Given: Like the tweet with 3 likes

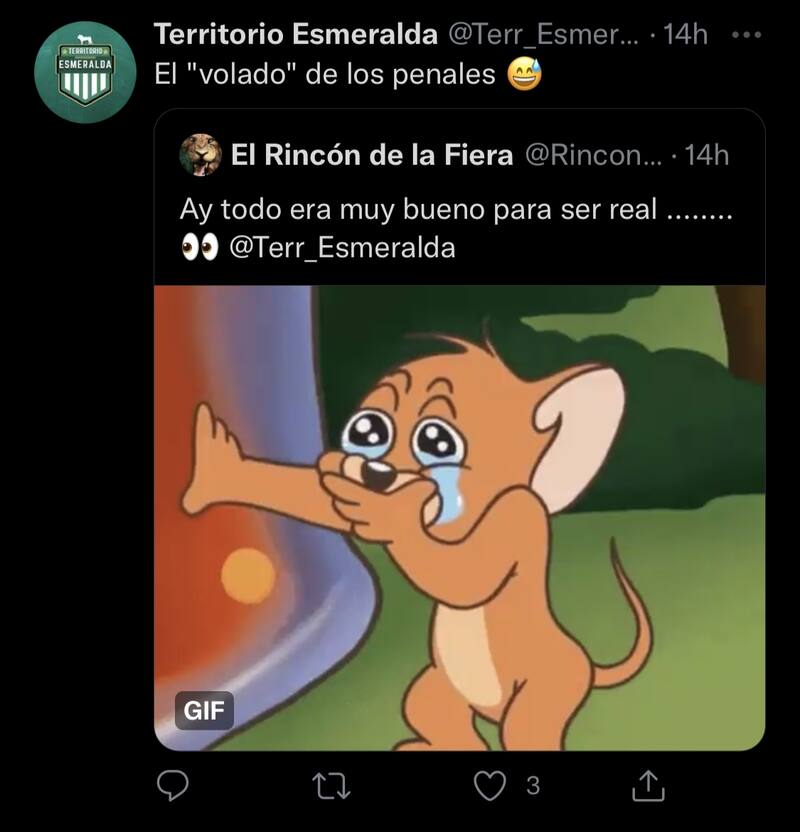Looking at the screenshot, I should 490,787.
